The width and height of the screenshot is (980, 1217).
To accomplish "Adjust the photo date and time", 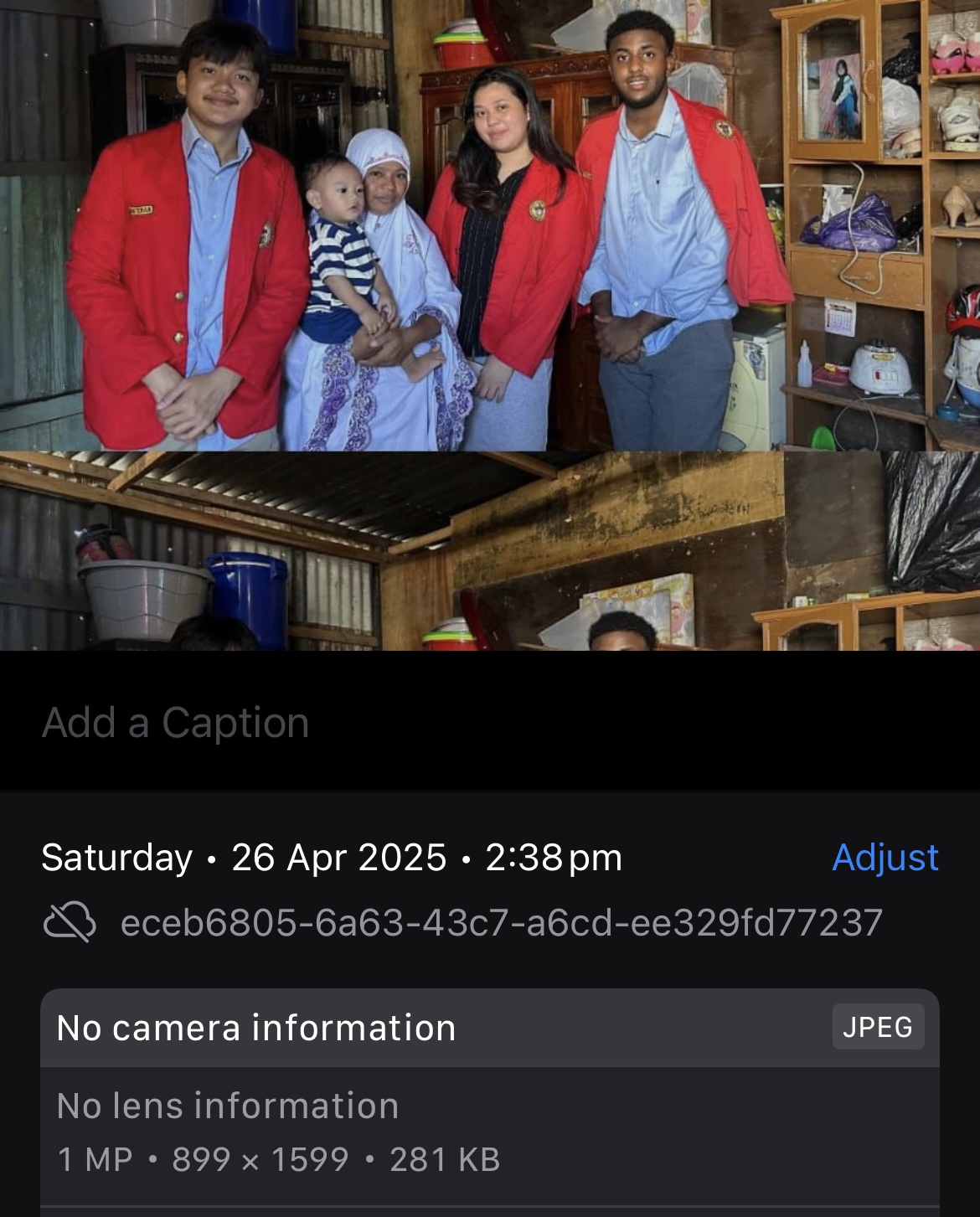I will pyautogui.click(x=885, y=858).
